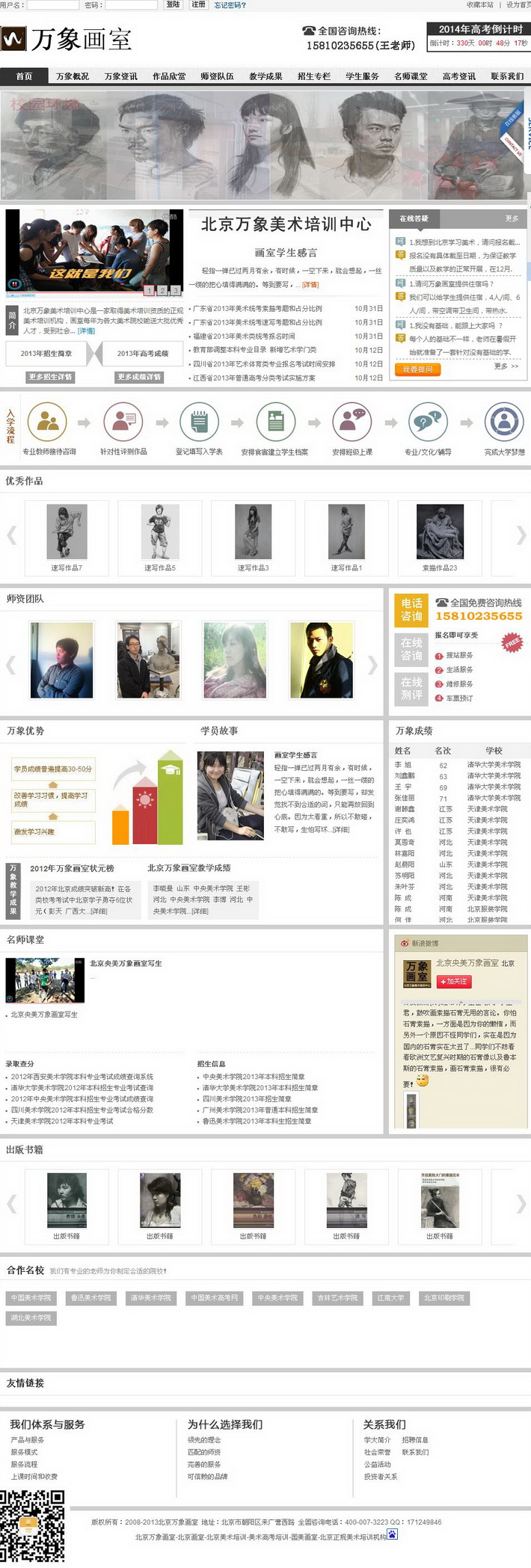Open the 速写作品7 artwork thumbnail

[67, 537]
